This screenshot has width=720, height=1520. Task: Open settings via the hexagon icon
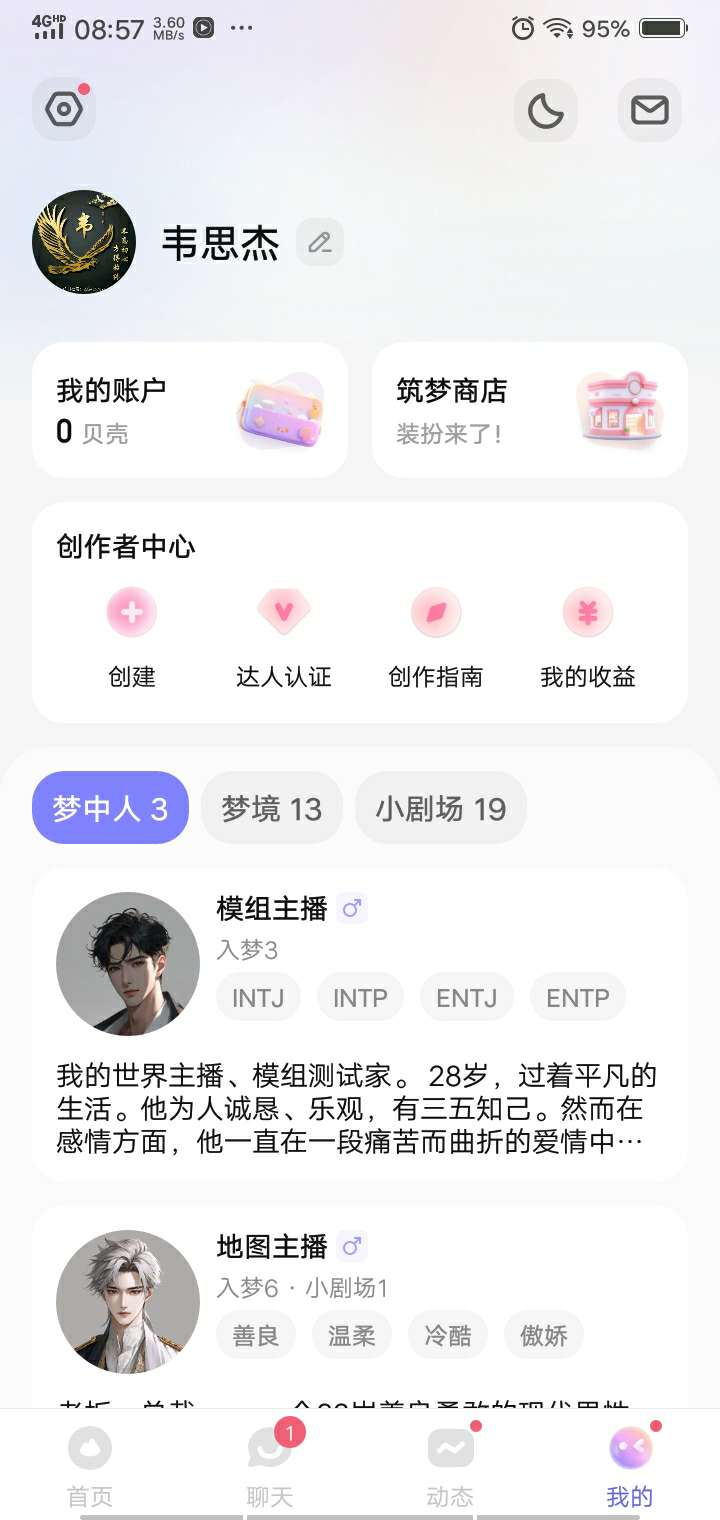pyautogui.click(x=64, y=109)
